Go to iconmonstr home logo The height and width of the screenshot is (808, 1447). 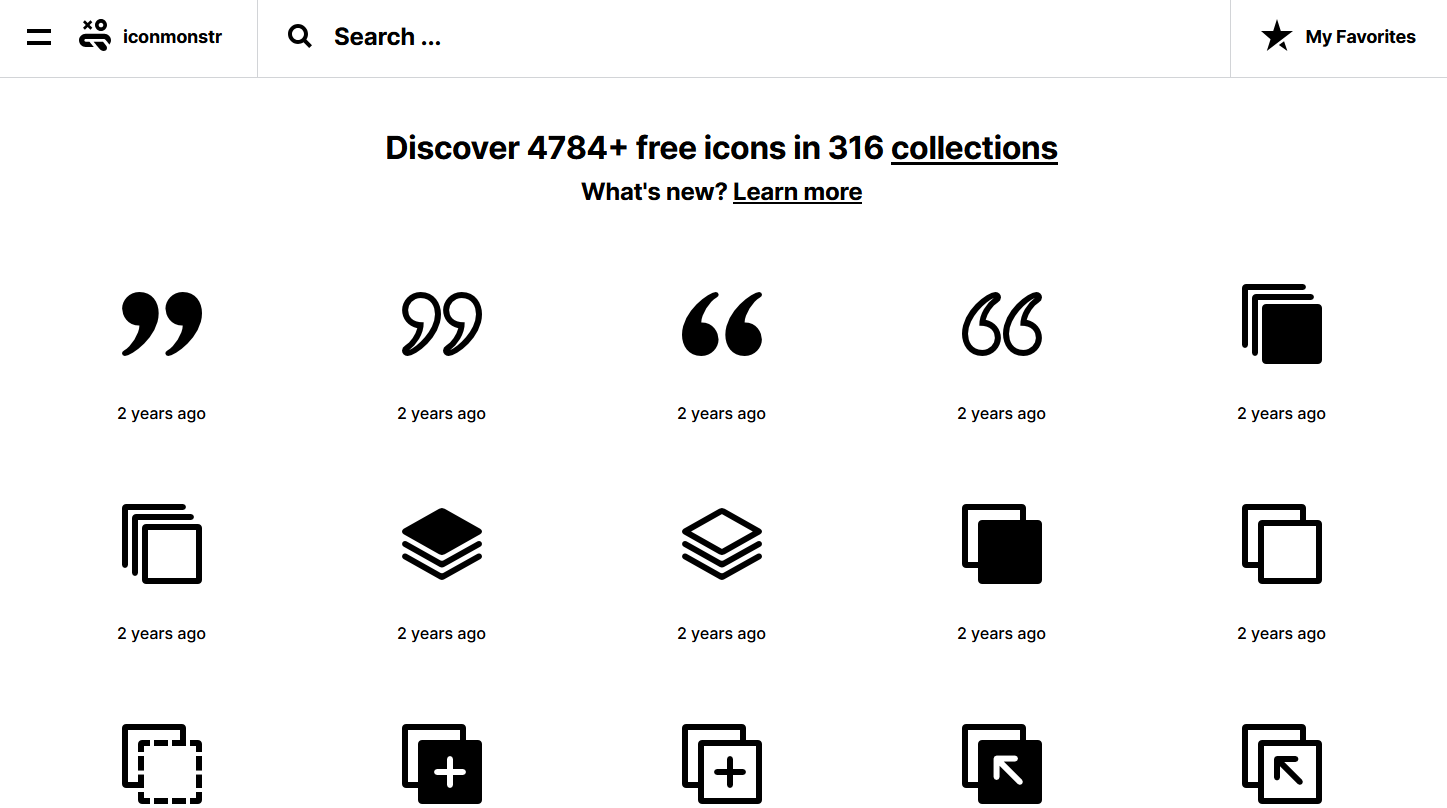pos(151,37)
